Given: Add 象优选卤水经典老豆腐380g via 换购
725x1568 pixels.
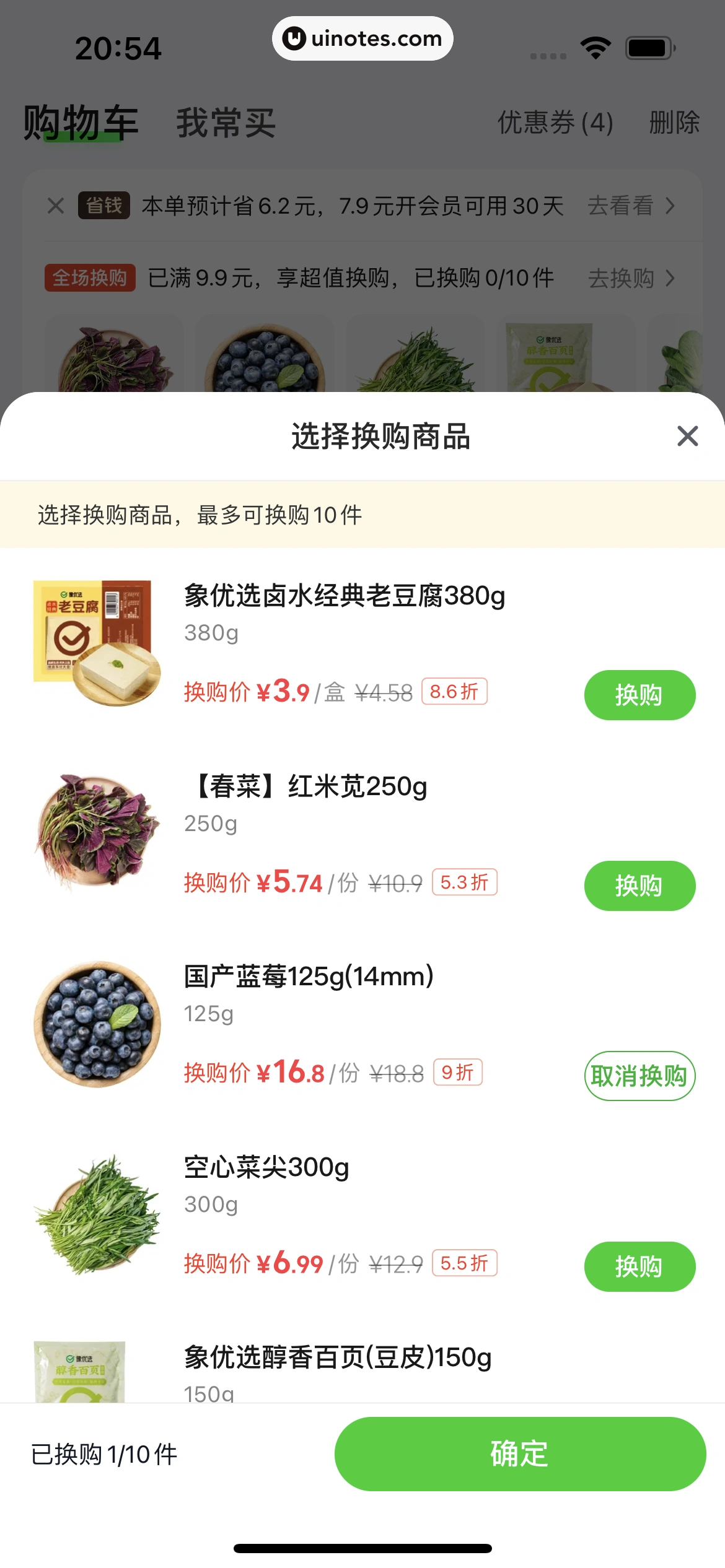Looking at the screenshot, I should [x=639, y=695].
